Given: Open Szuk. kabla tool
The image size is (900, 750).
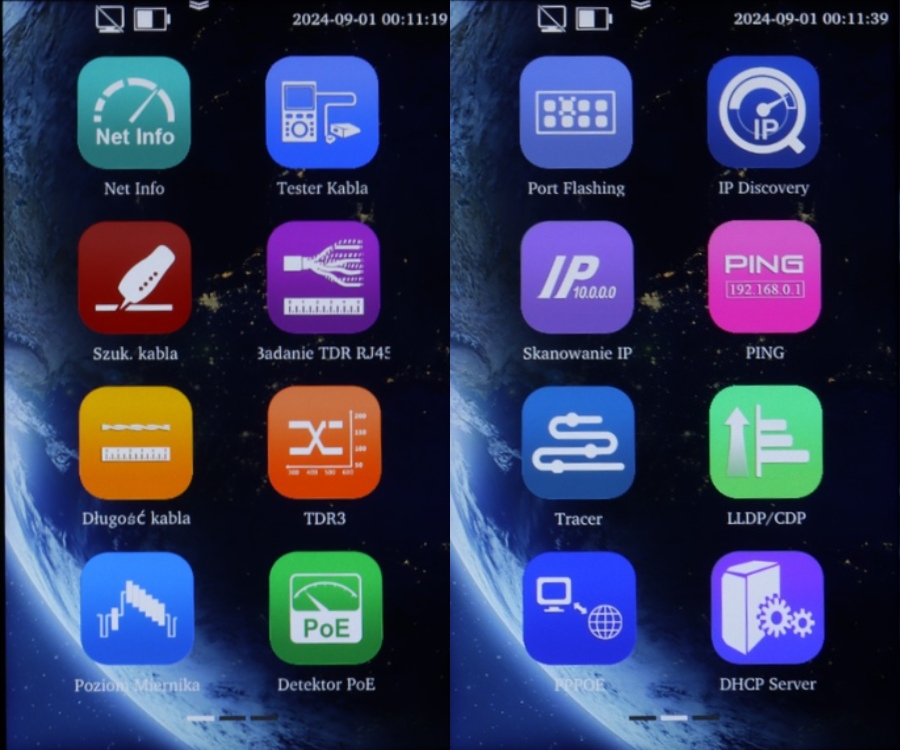Looking at the screenshot, I should click(x=134, y=277).
